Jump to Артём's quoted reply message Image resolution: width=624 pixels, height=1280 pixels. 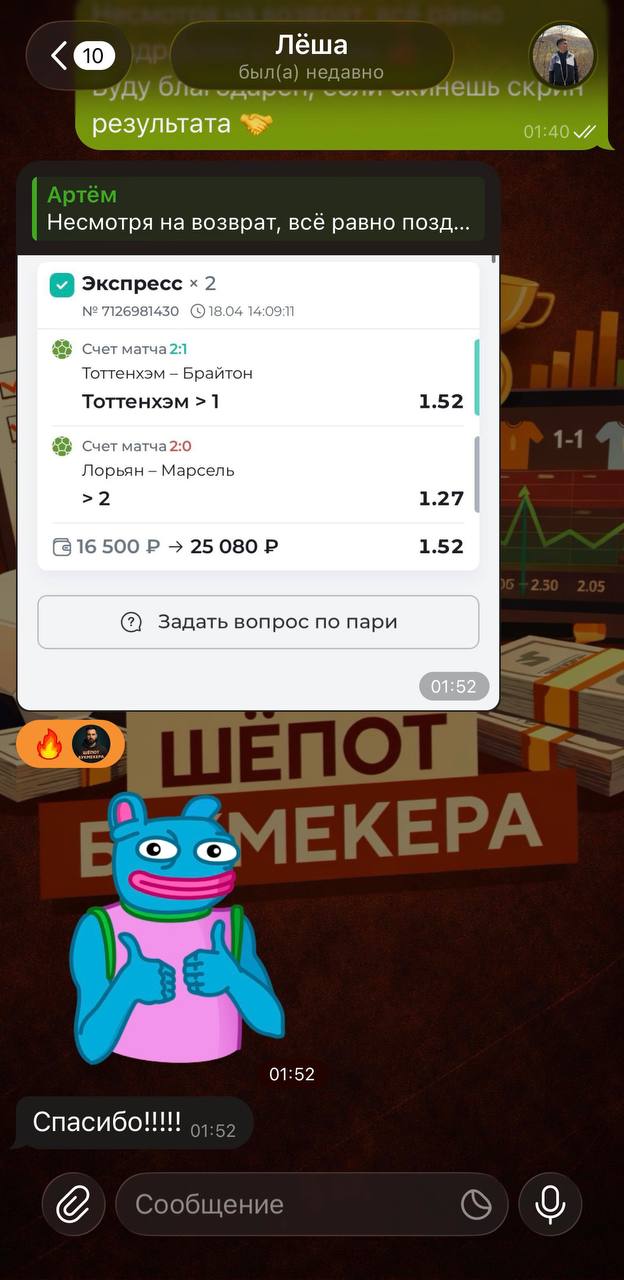tap(258, 209)
